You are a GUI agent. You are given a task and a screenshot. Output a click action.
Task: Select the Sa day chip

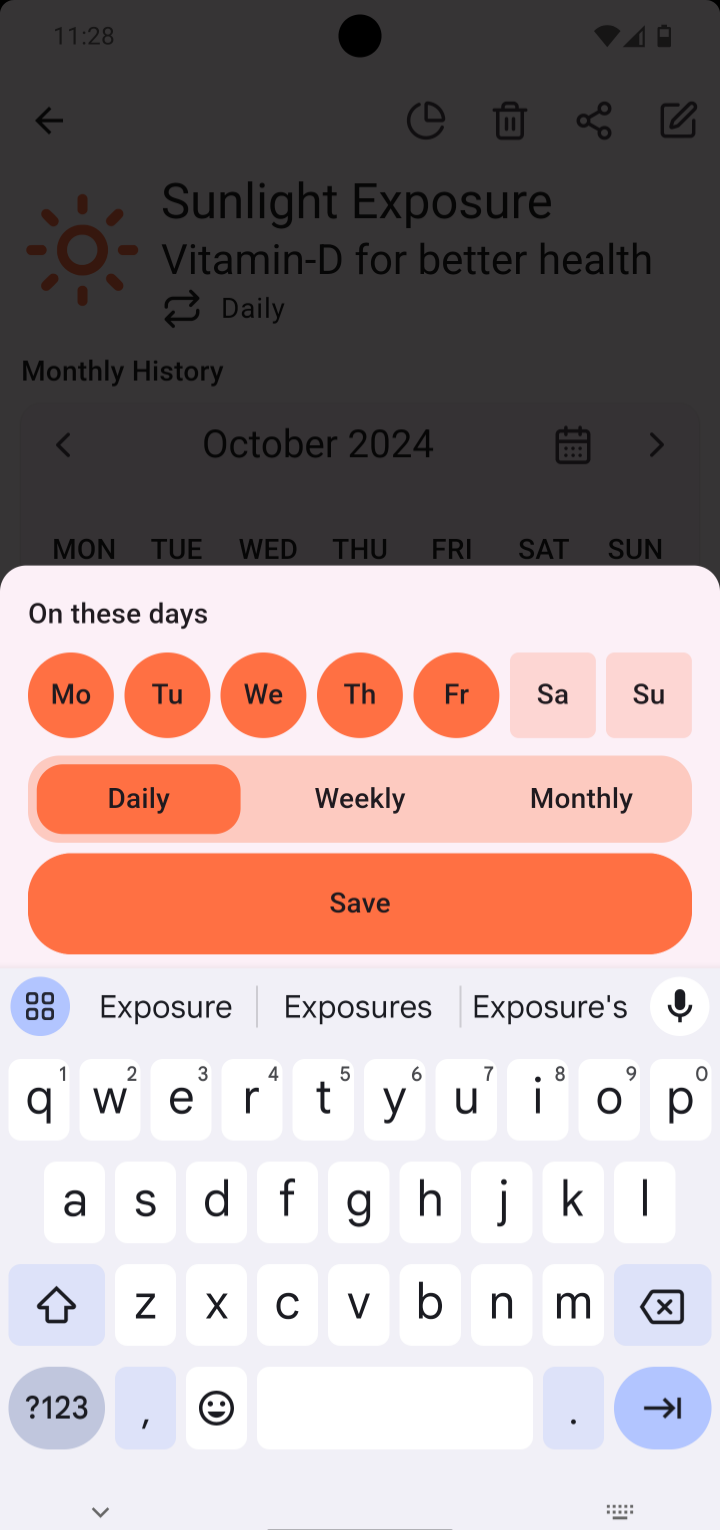[x=552, y=695]
